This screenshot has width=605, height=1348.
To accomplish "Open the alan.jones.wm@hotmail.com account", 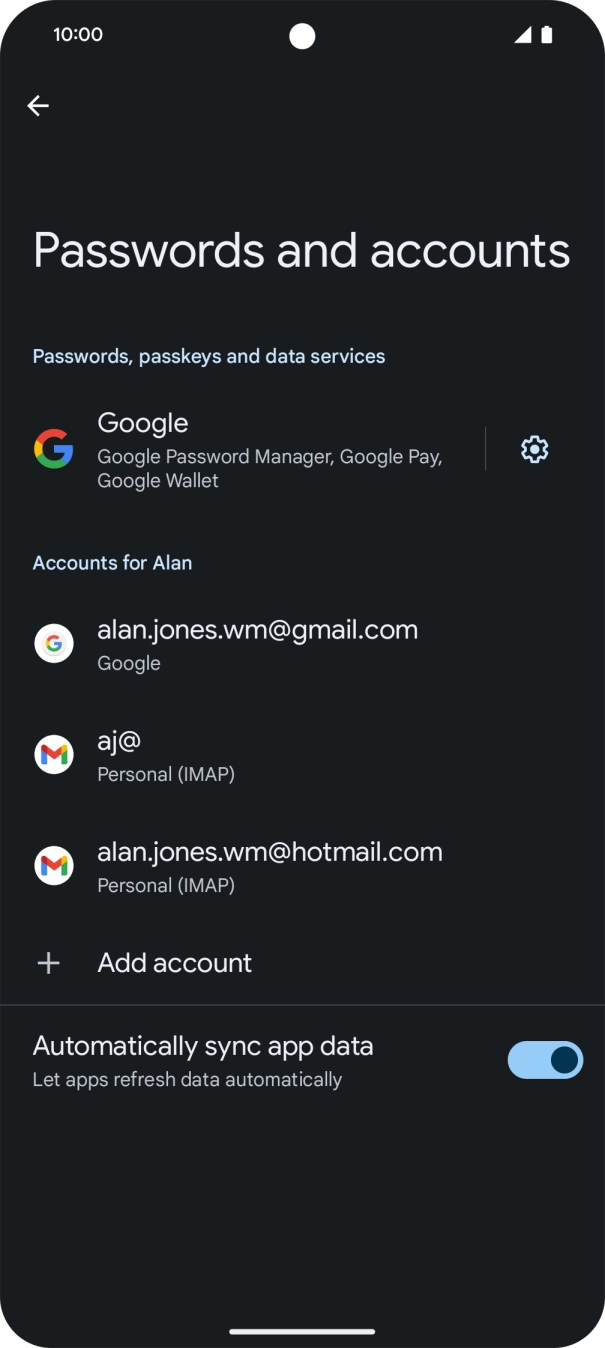I will click(269, 866).
